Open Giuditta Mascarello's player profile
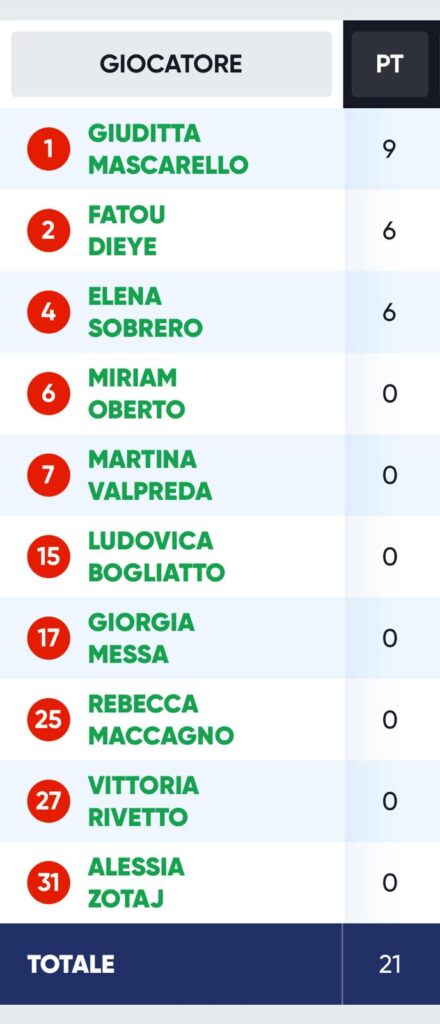 [168, 149]
